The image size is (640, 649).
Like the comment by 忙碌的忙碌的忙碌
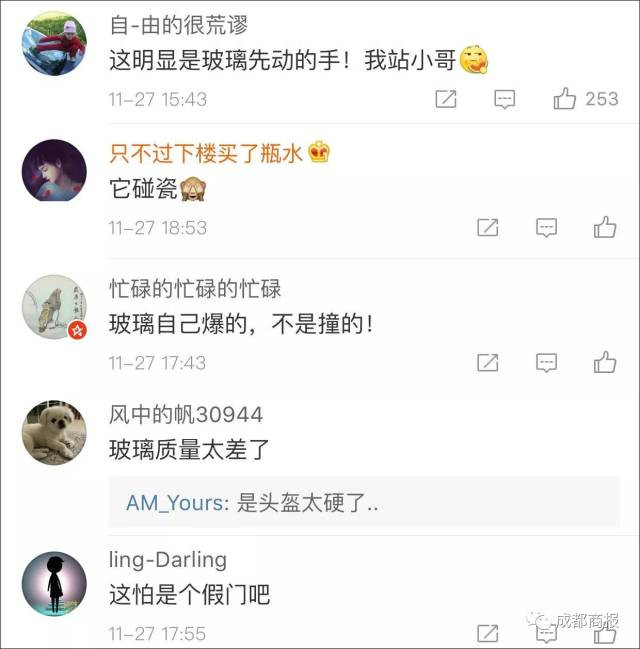pos(605,362)
